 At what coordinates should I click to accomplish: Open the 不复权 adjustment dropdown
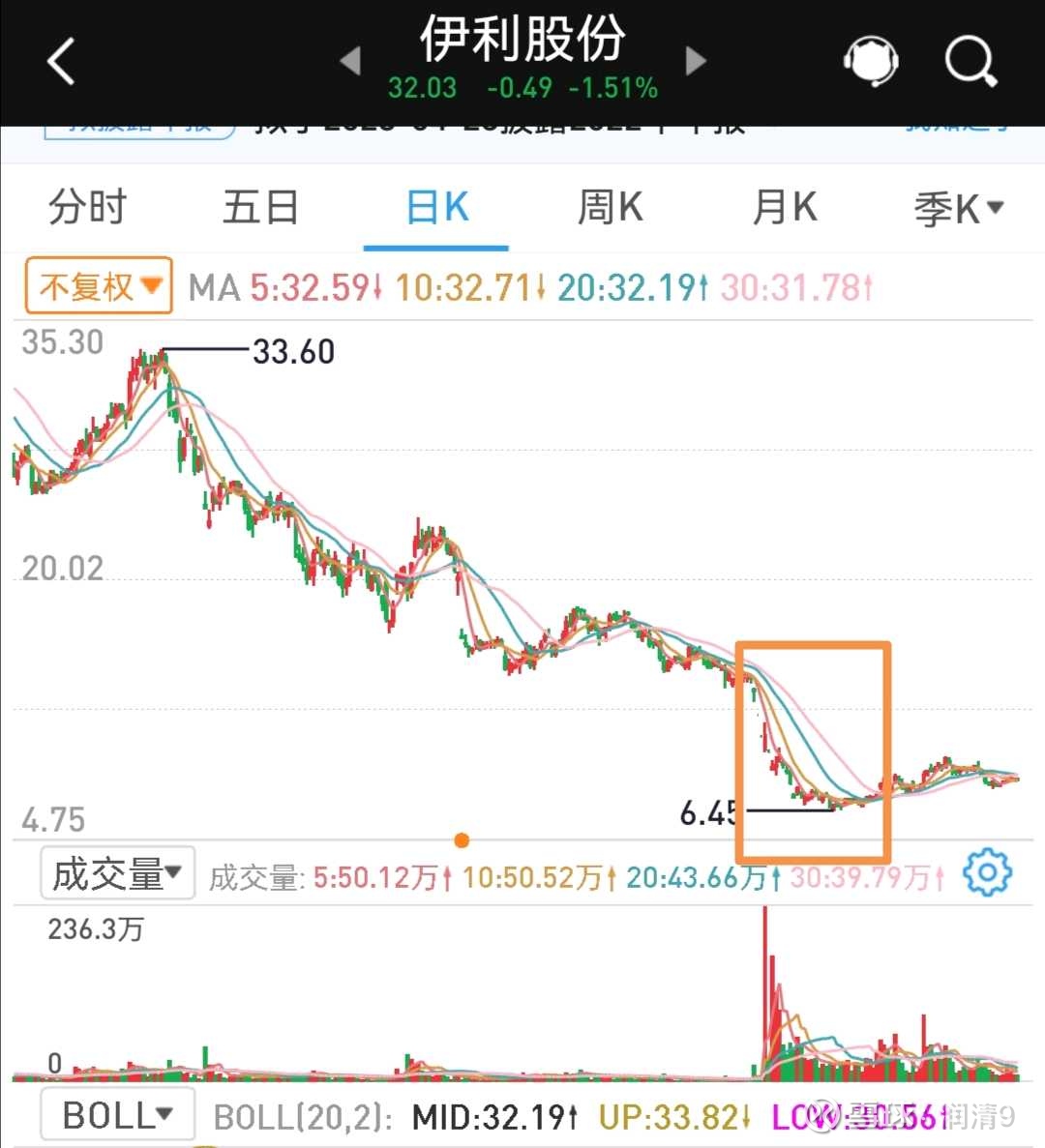click(99, 285)
